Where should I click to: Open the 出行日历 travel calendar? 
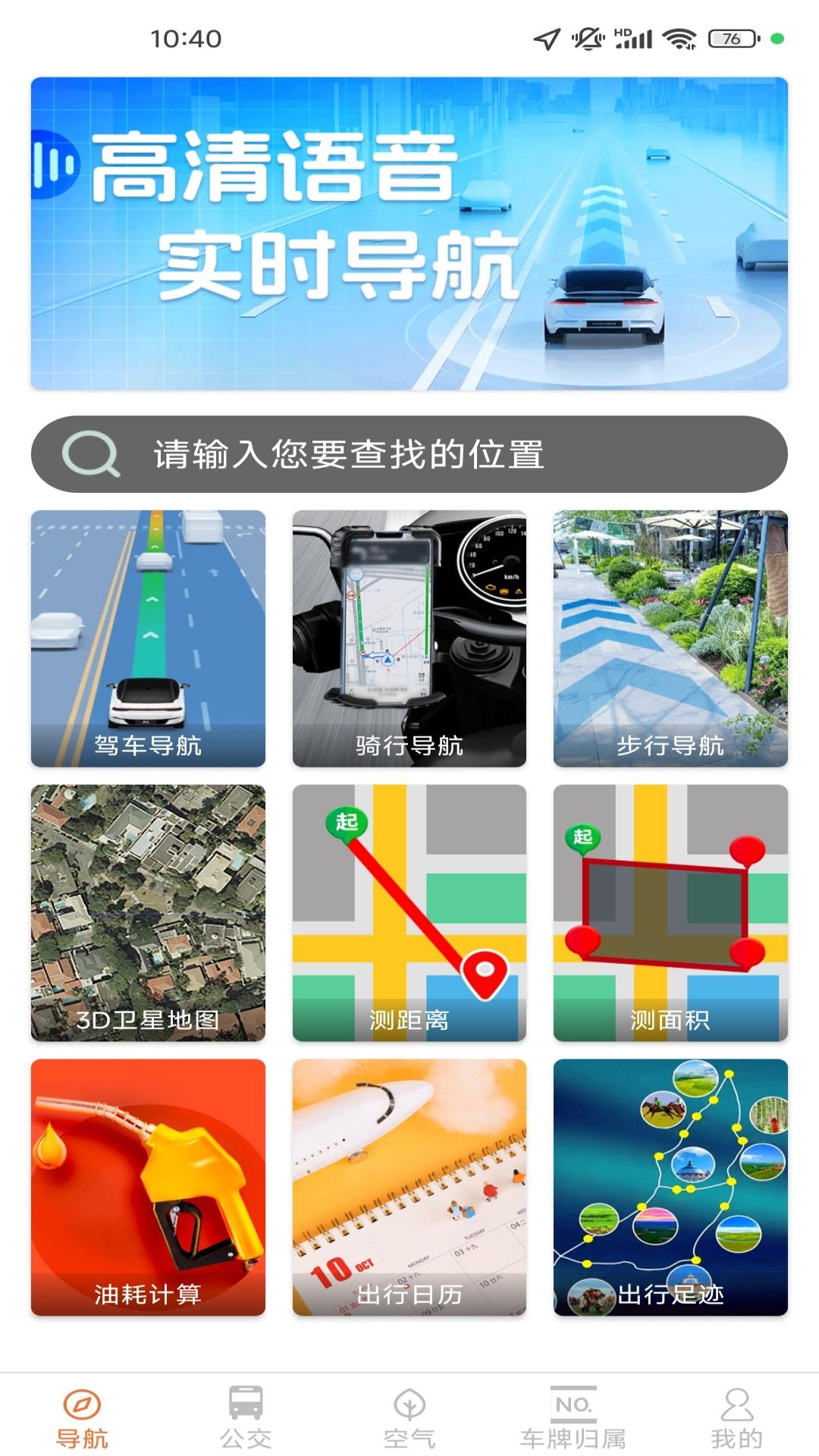[409, 1183]
